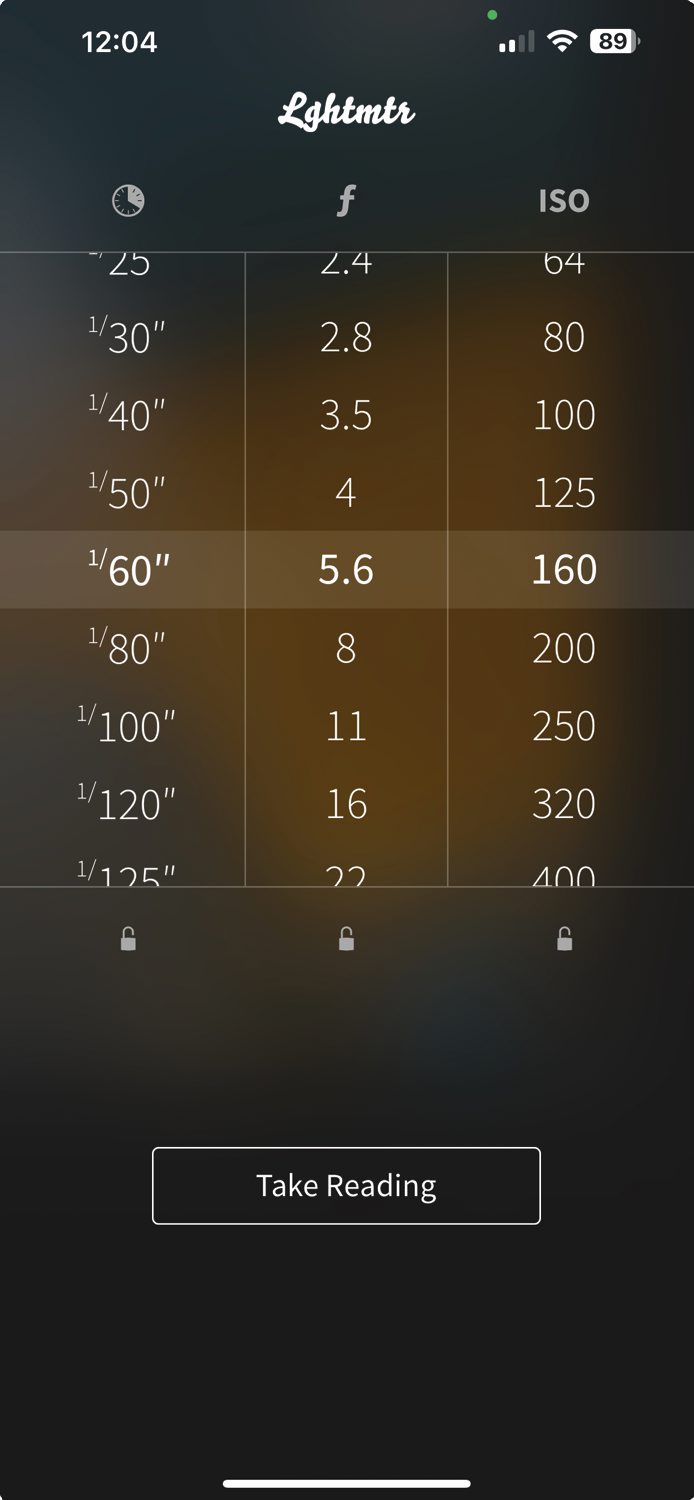The image size is (694, 1500).
Task: Set ISO to 100
Action: click(564, 415)
